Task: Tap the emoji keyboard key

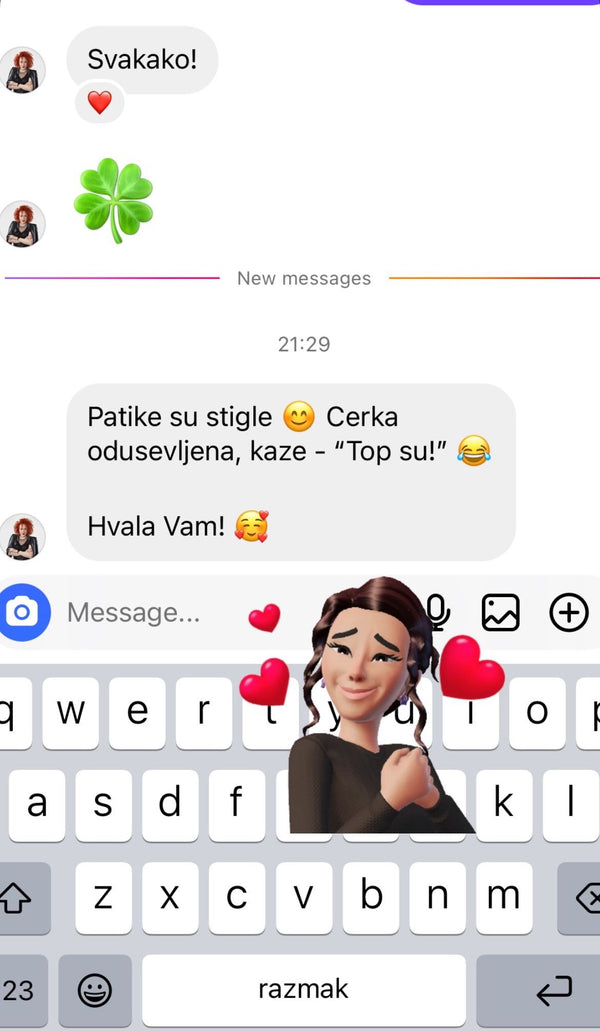Action: 95,990
